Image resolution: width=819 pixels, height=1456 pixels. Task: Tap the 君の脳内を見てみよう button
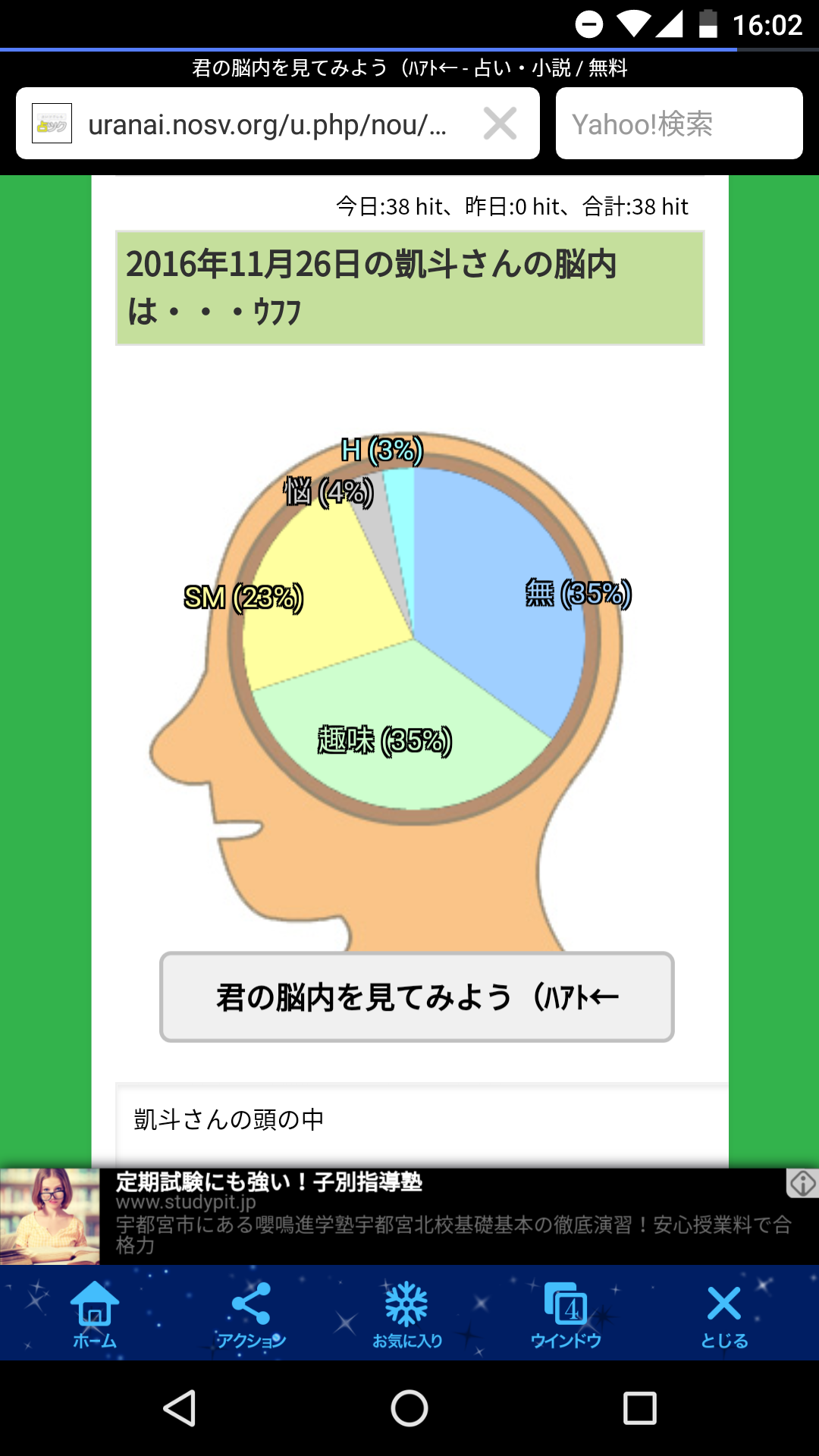[x=416, y=996]
